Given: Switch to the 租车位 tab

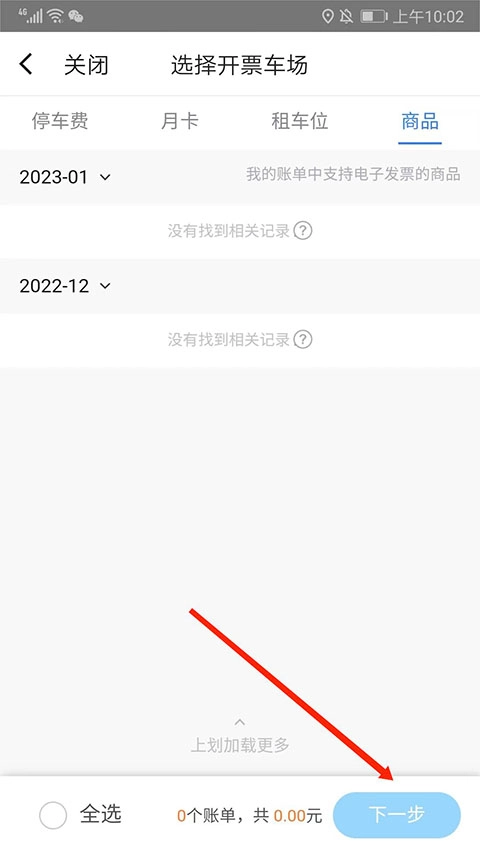Looking at the screenshot, I should (300, 121).
